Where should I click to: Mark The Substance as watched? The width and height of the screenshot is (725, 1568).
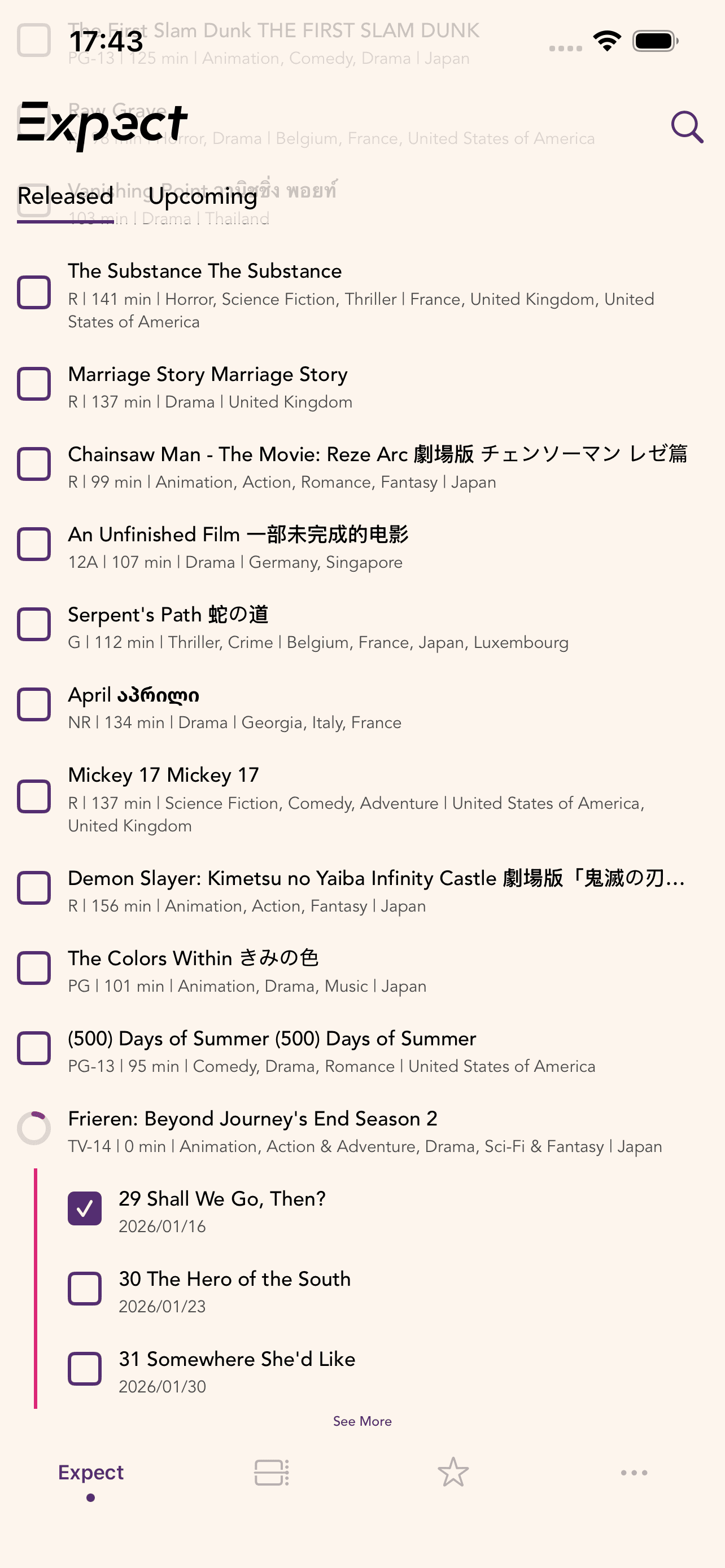pos(34,293)
